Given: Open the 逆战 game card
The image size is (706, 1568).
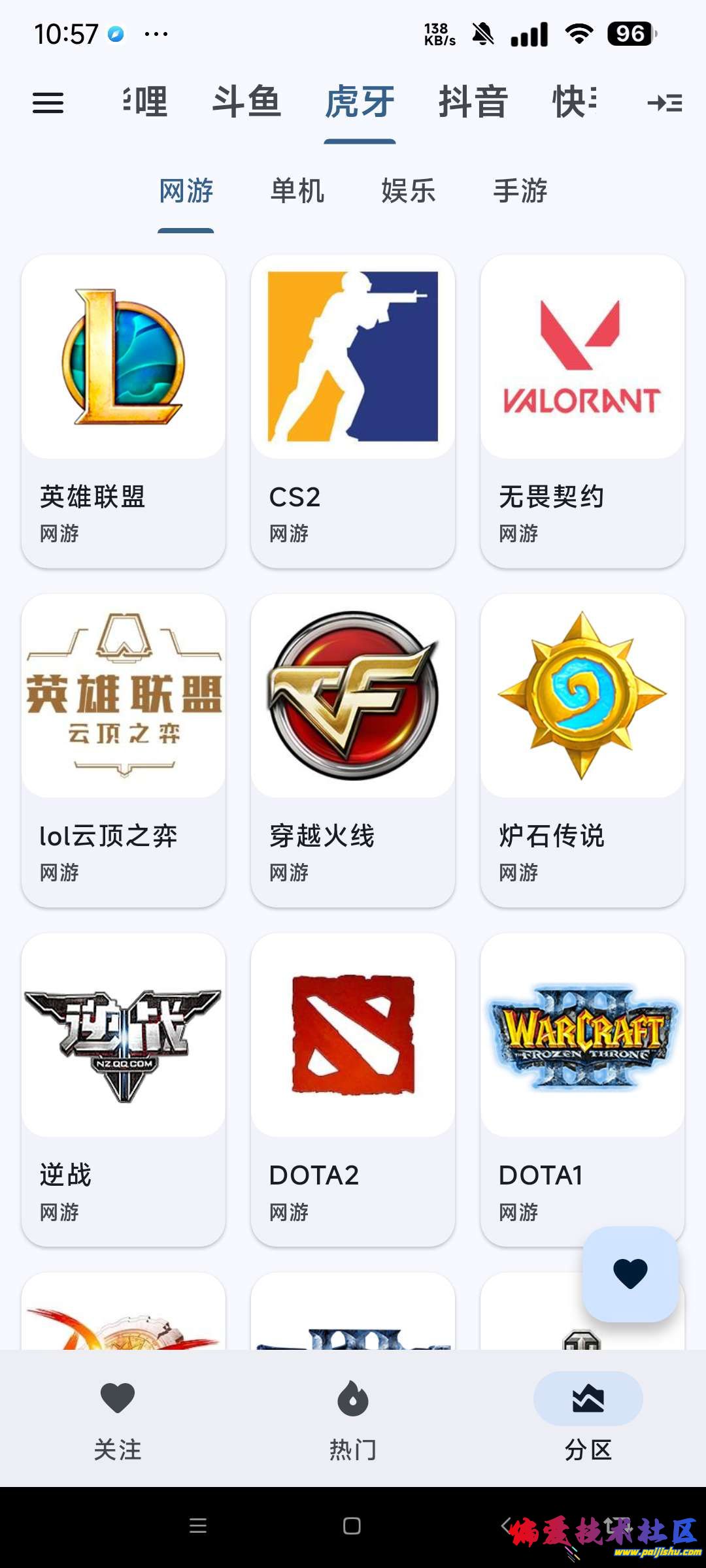Looking at the screenshot, I should point(124,1088).
